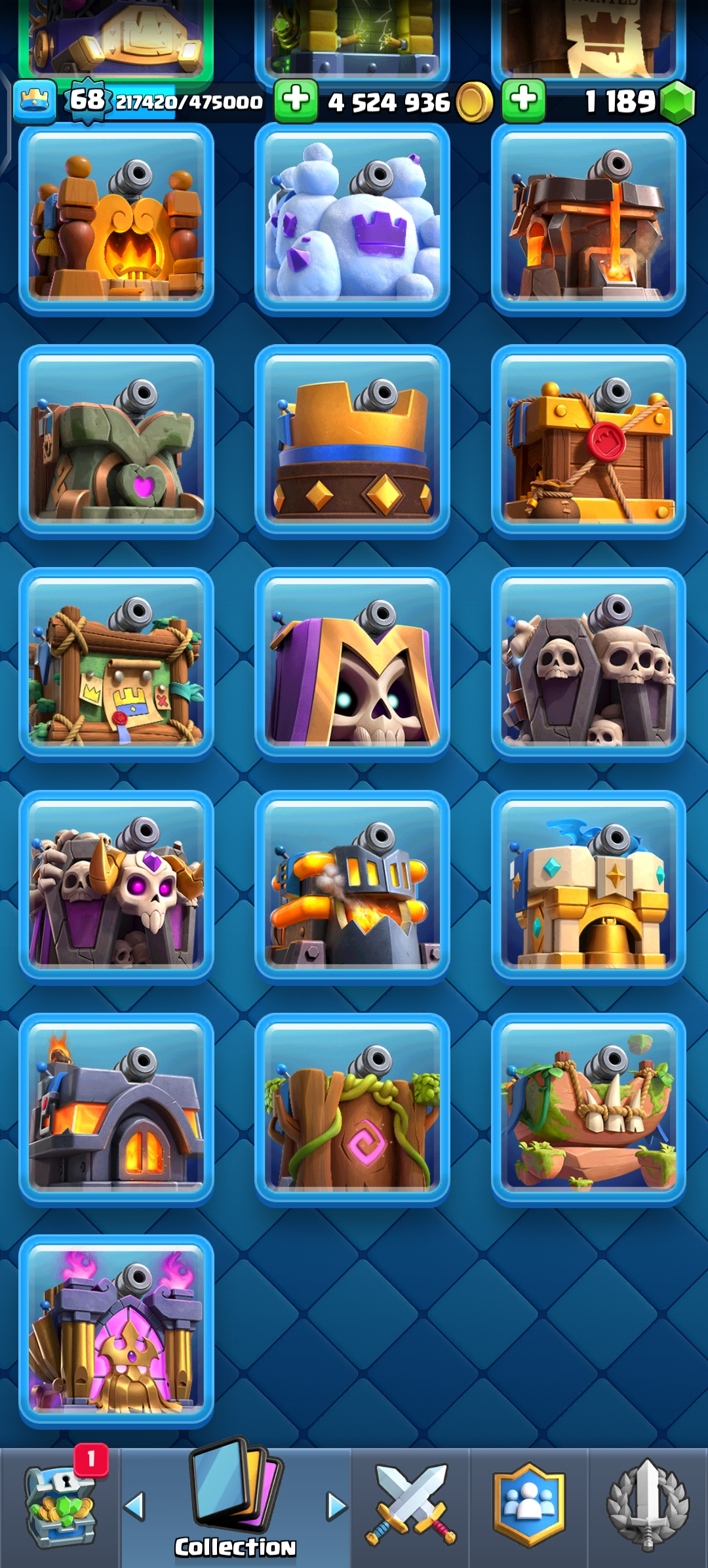
Task: Select the snow cloud tower skin
Action: (x=352, y=219)
